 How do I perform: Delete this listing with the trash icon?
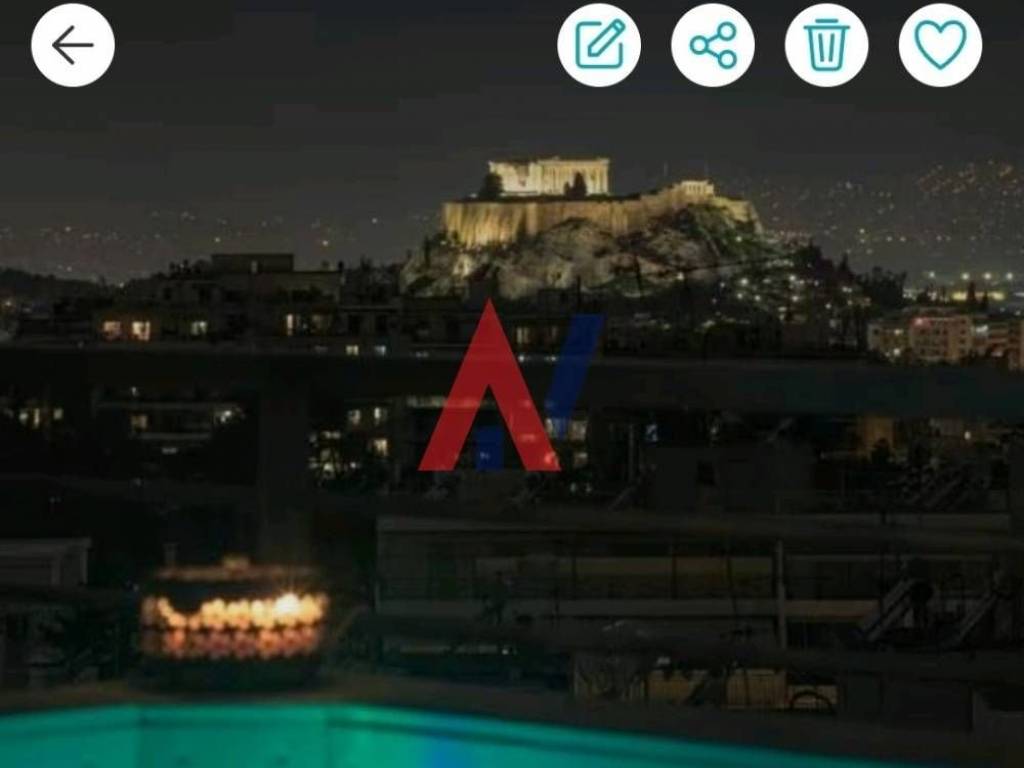(826, 45)
